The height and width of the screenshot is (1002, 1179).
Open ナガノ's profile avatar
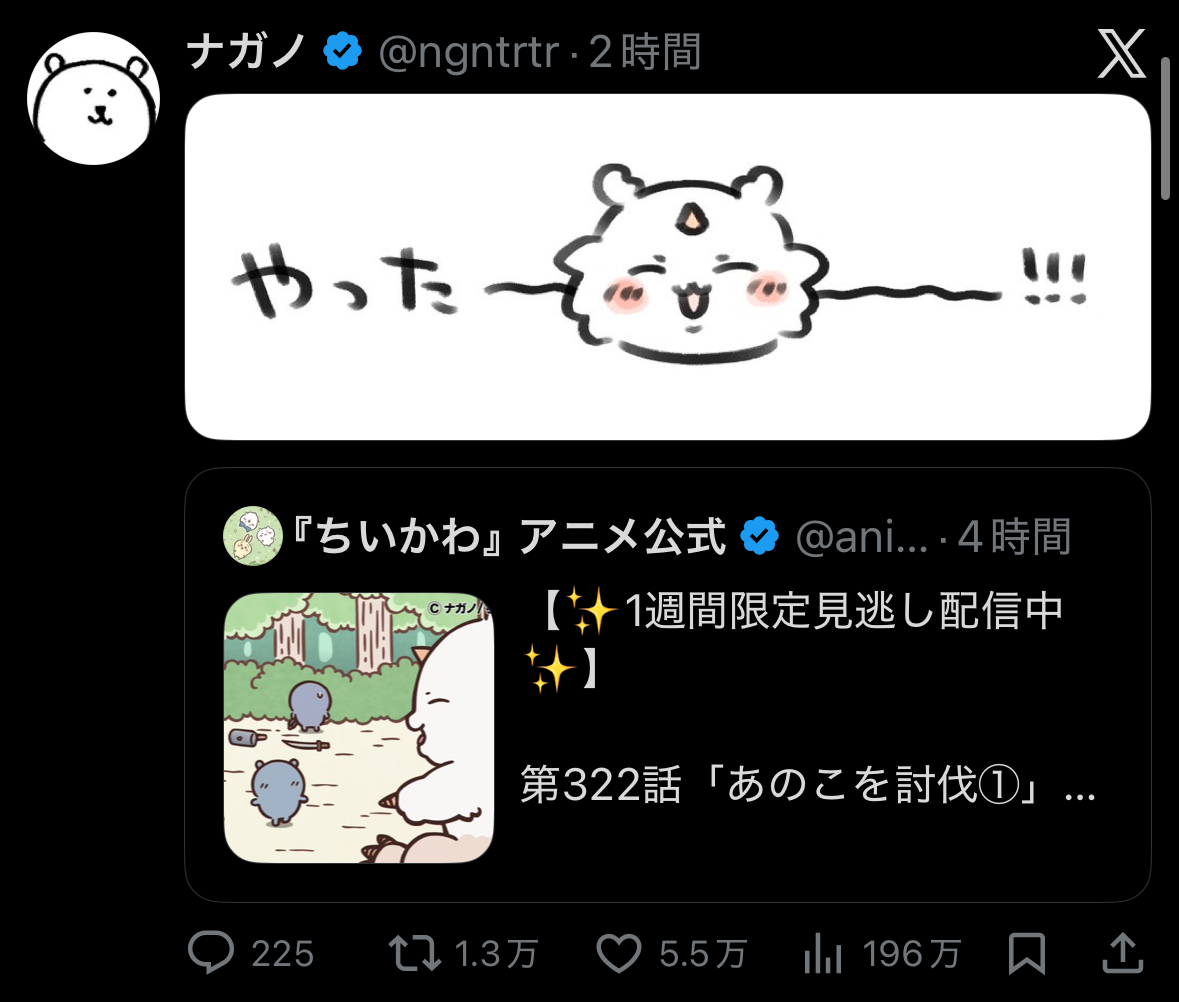[x=93, y=98]
